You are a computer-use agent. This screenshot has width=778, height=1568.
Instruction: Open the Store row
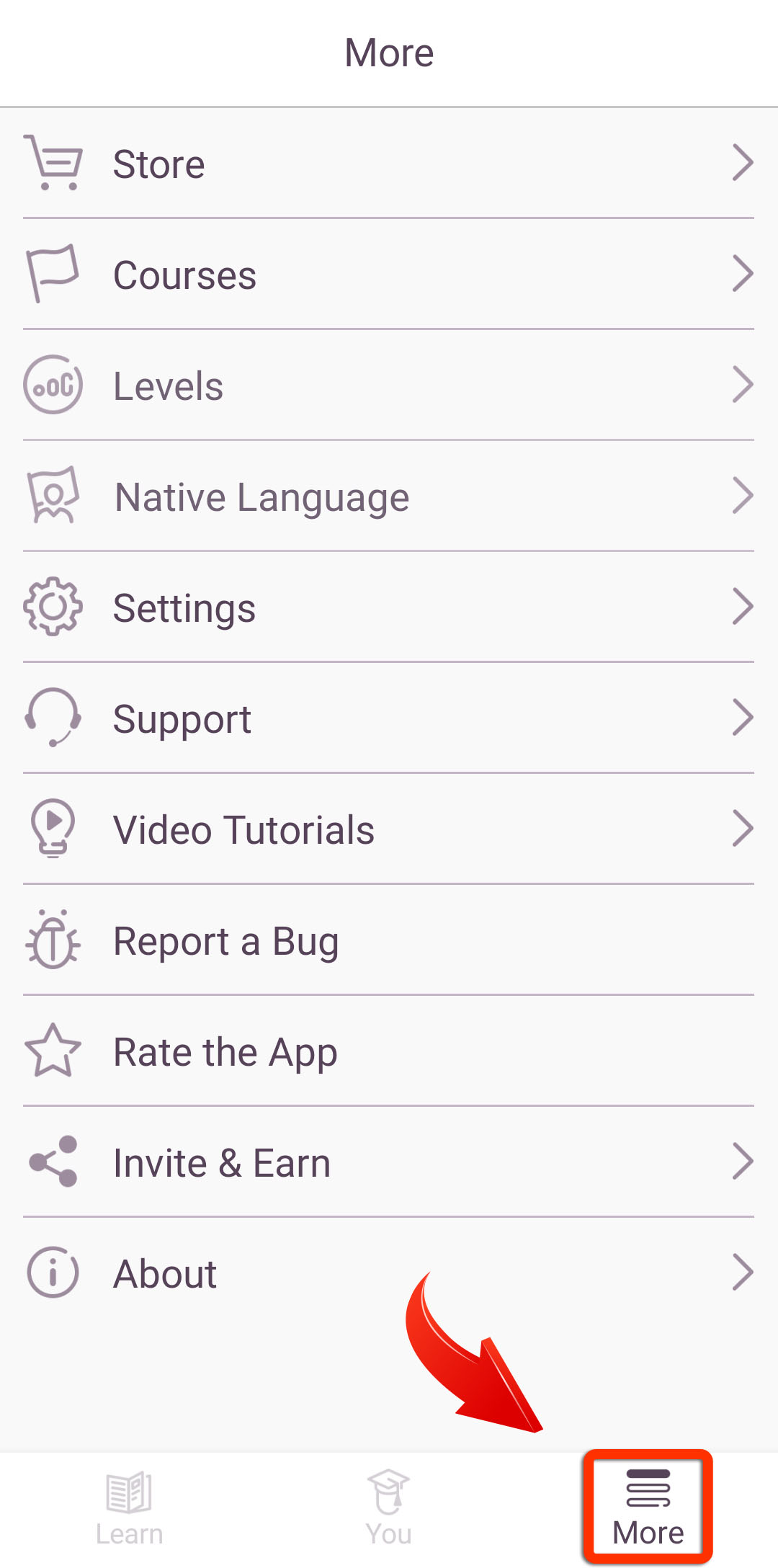[x=389, y=164]
